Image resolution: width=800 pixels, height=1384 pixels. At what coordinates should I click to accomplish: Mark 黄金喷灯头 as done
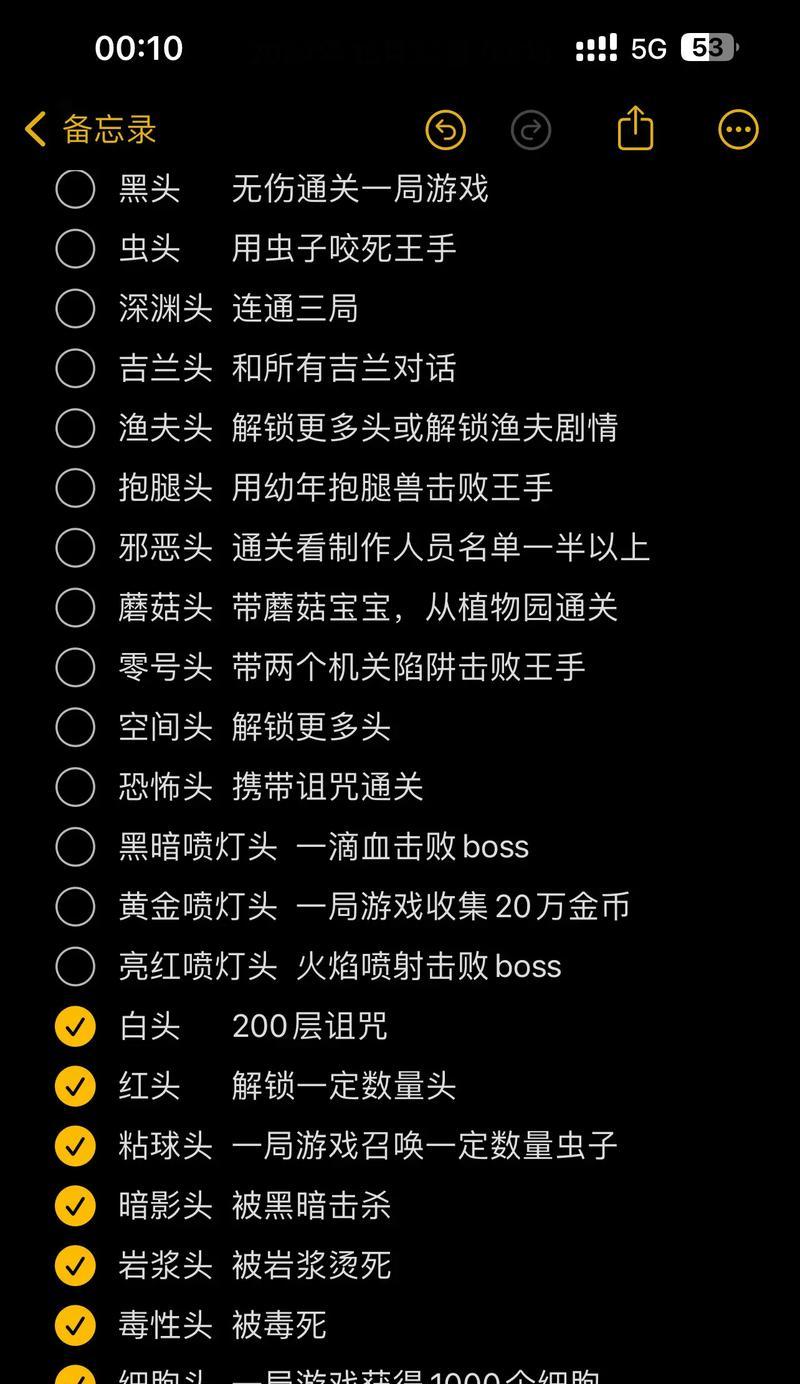(x=75, y=907)
